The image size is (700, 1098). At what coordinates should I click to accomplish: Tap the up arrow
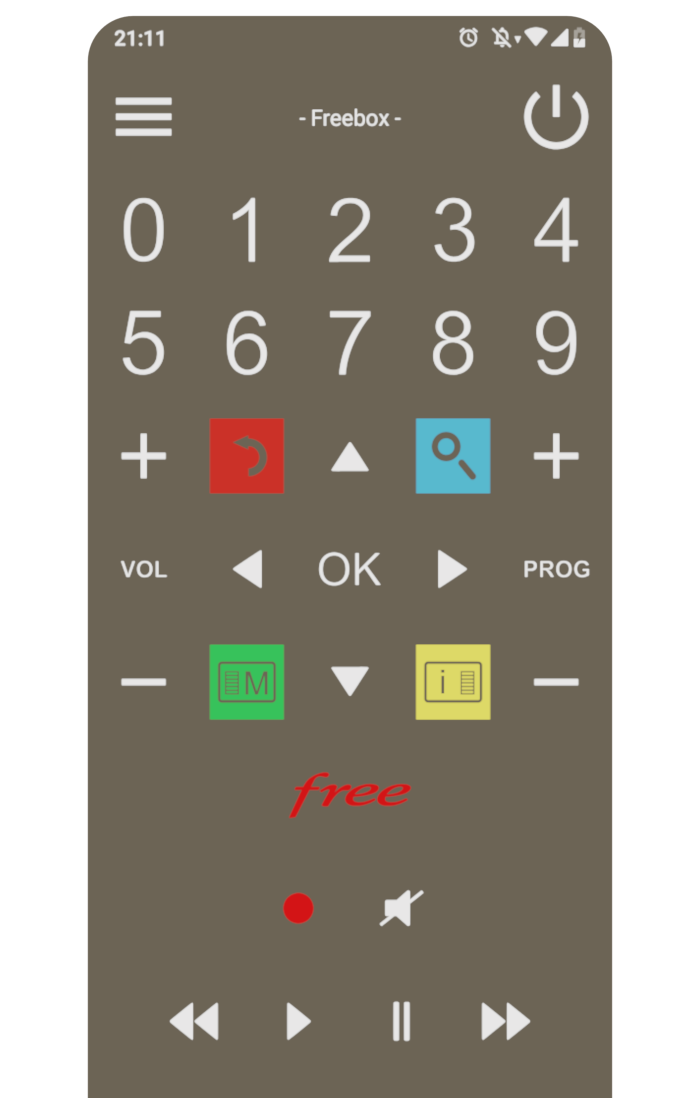[350, 458]
